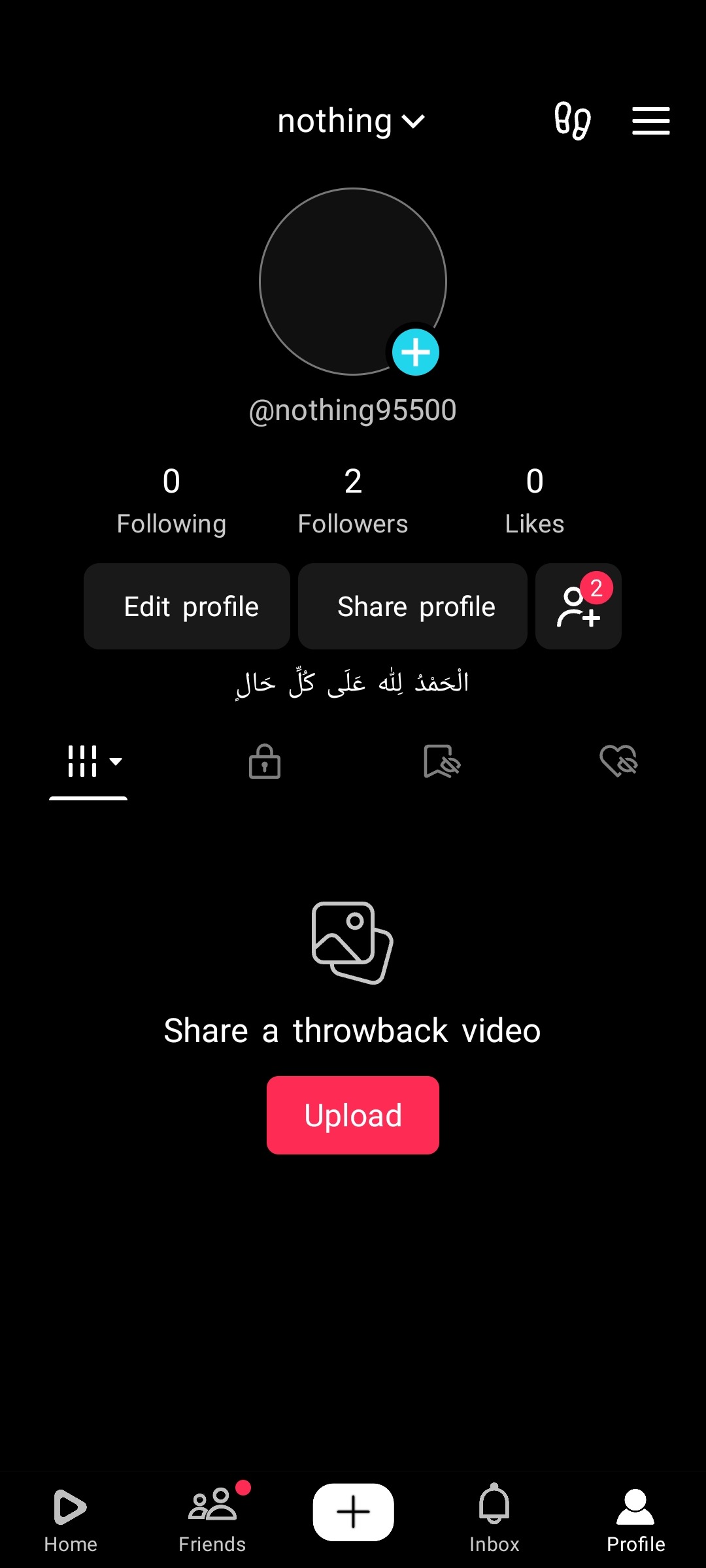Upload a throwback video
The height and width of the screenshot is (1568, 706).
353,1115
